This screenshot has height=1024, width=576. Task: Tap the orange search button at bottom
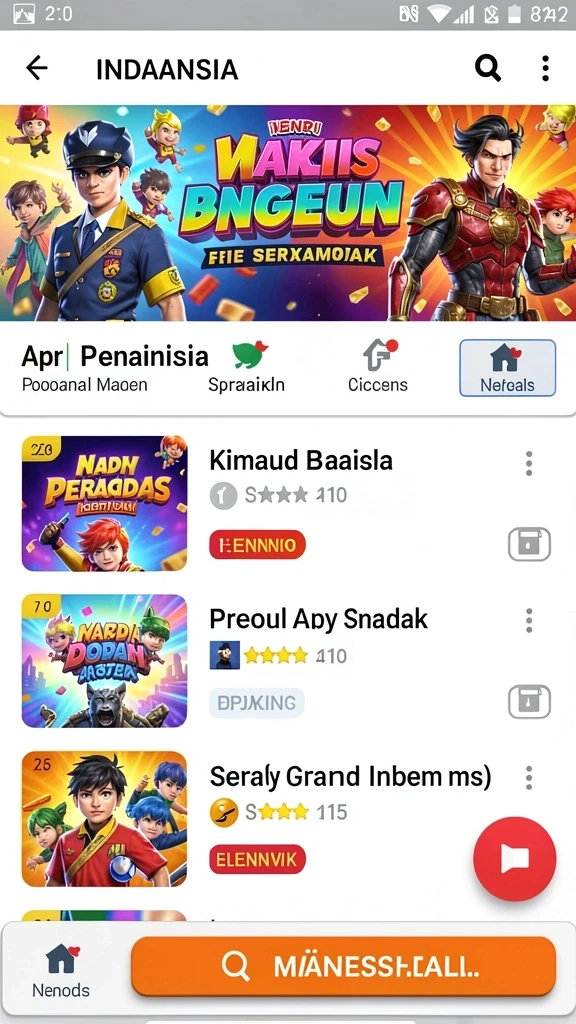(344, 966)
